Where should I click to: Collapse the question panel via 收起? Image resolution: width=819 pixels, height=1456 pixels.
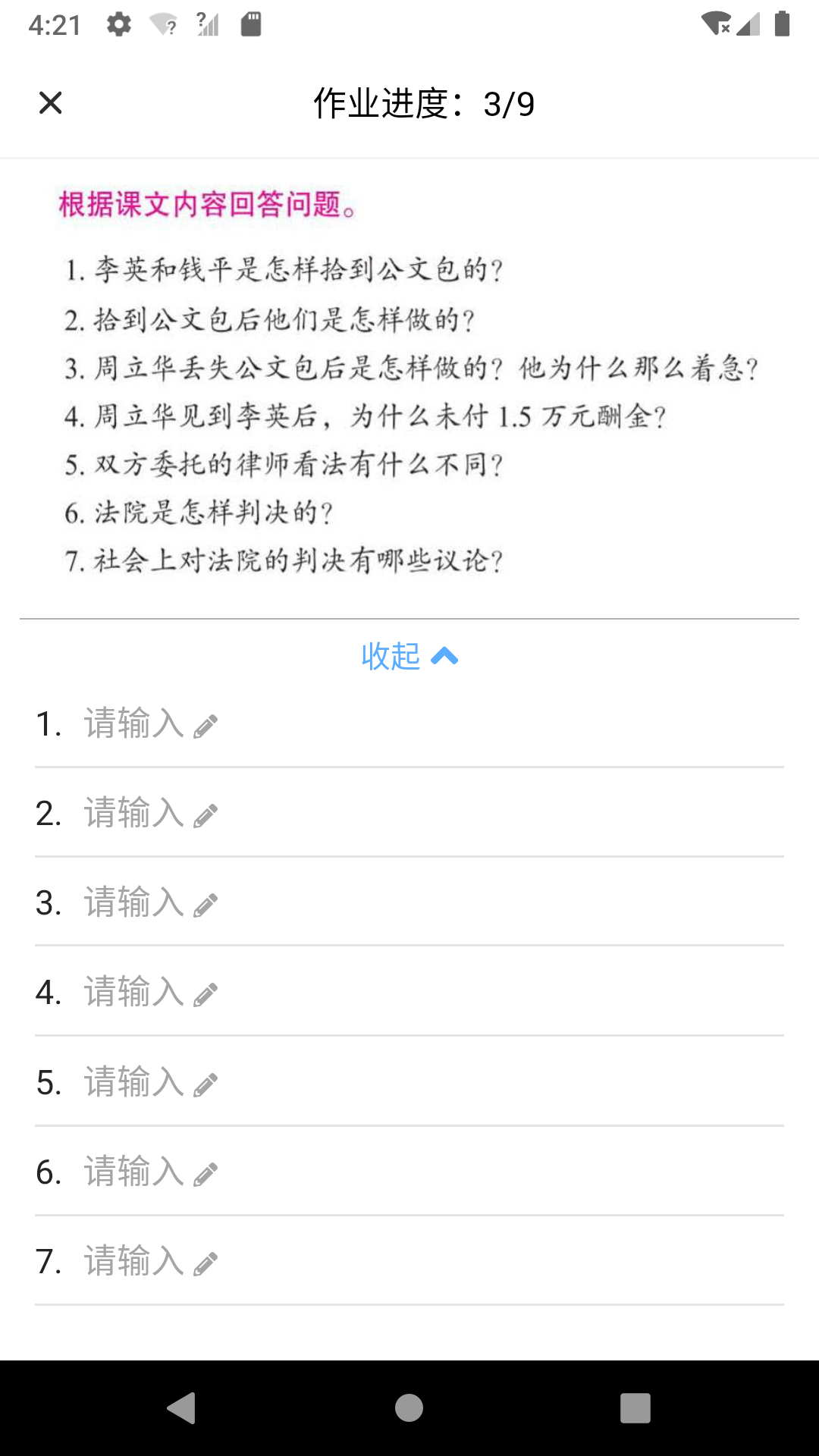409,656
